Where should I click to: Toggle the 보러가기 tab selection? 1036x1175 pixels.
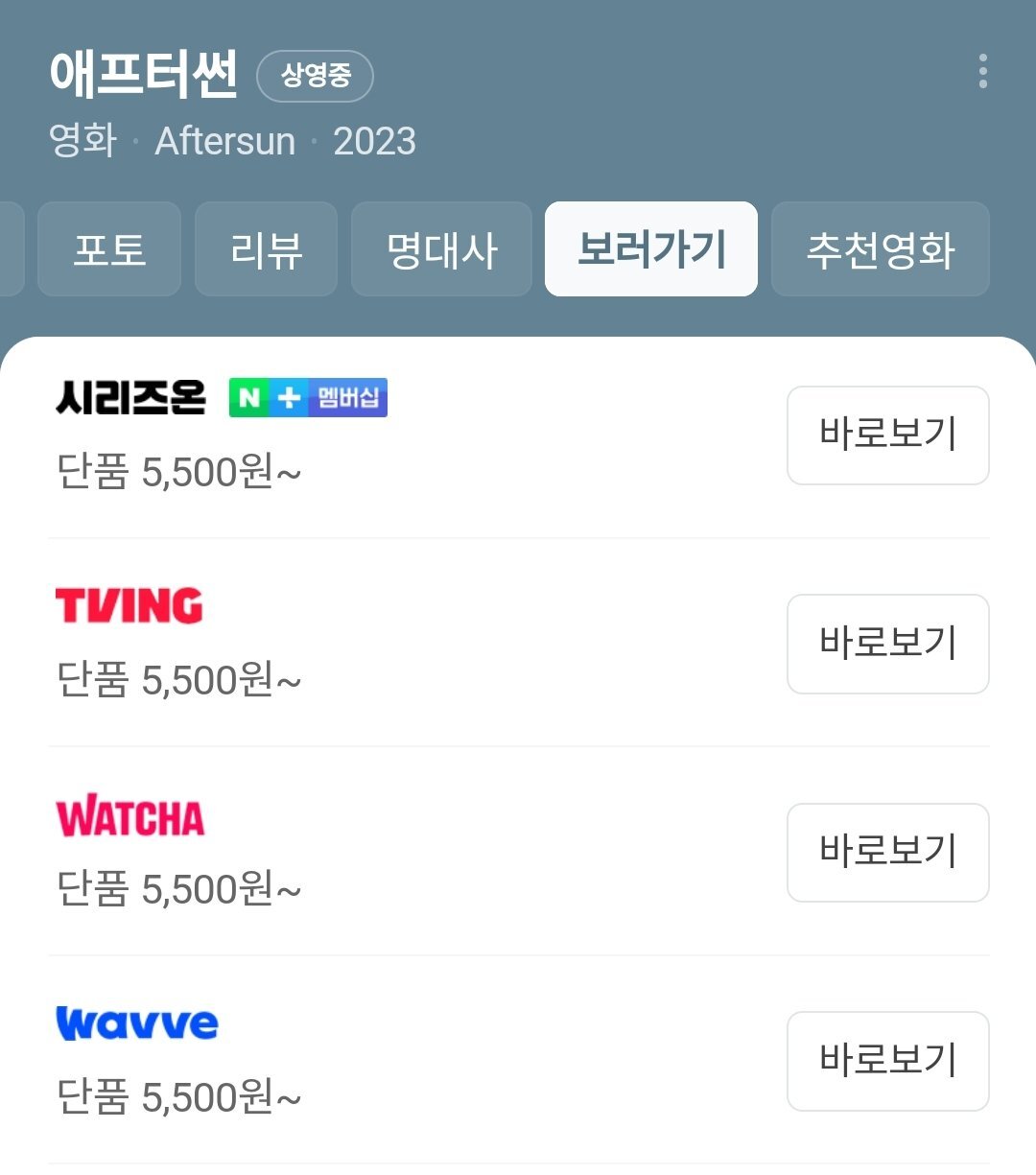pyautogui.click(x=650, y=249)
